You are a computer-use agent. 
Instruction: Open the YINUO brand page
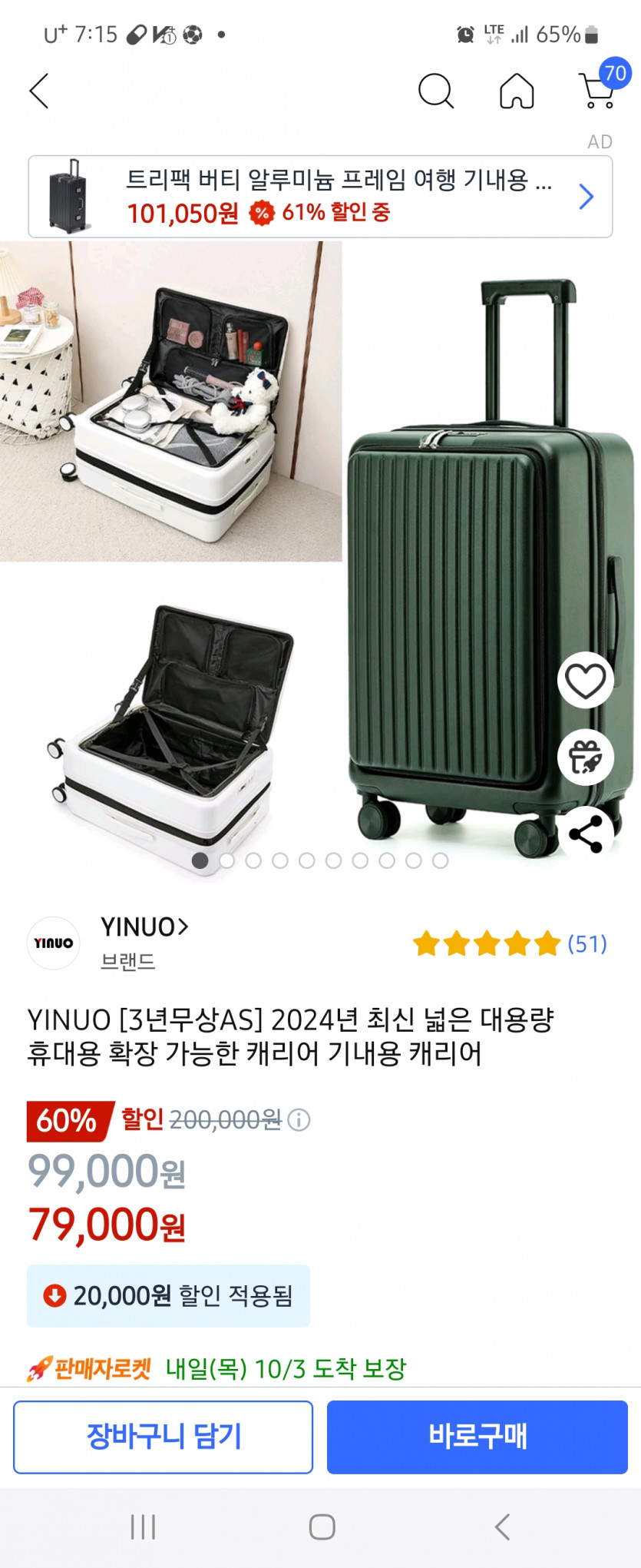pos(144,927)
